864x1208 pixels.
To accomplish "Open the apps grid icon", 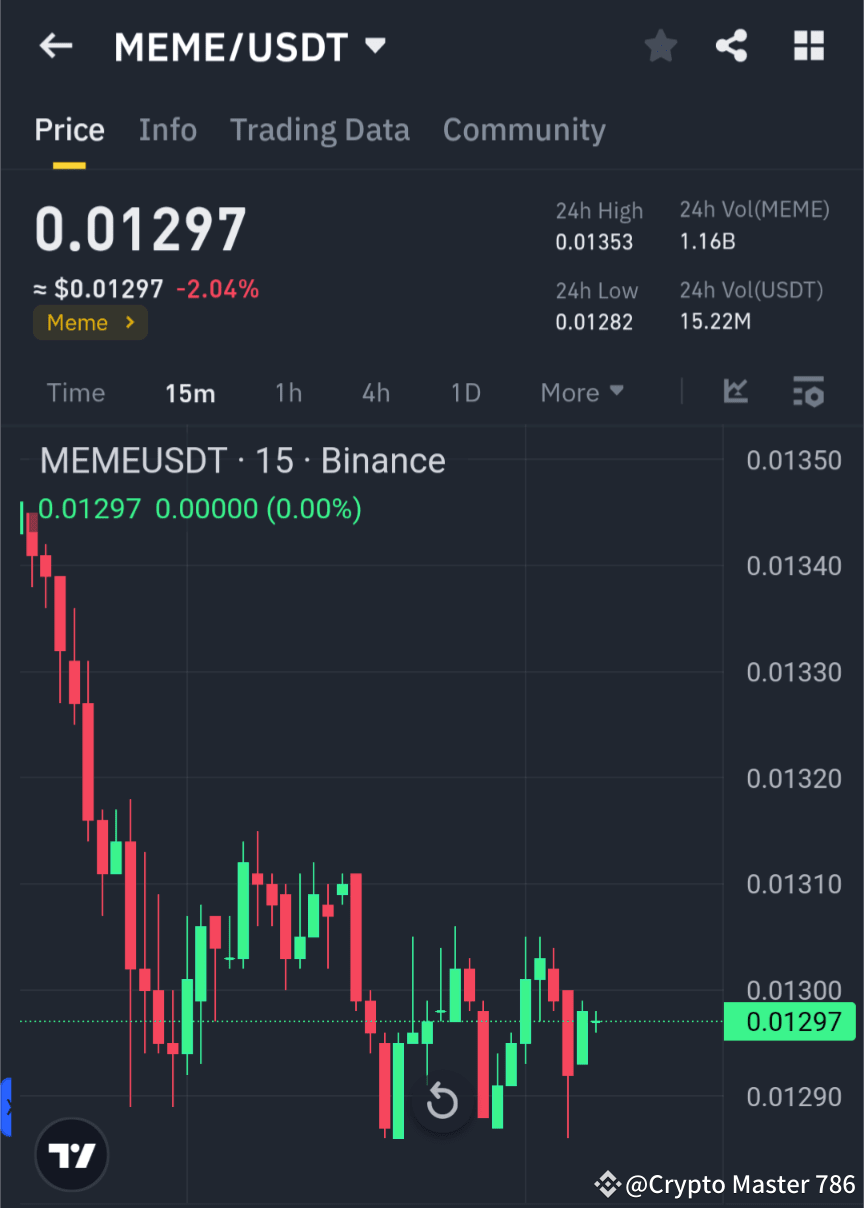I will [x=808, y=45].
